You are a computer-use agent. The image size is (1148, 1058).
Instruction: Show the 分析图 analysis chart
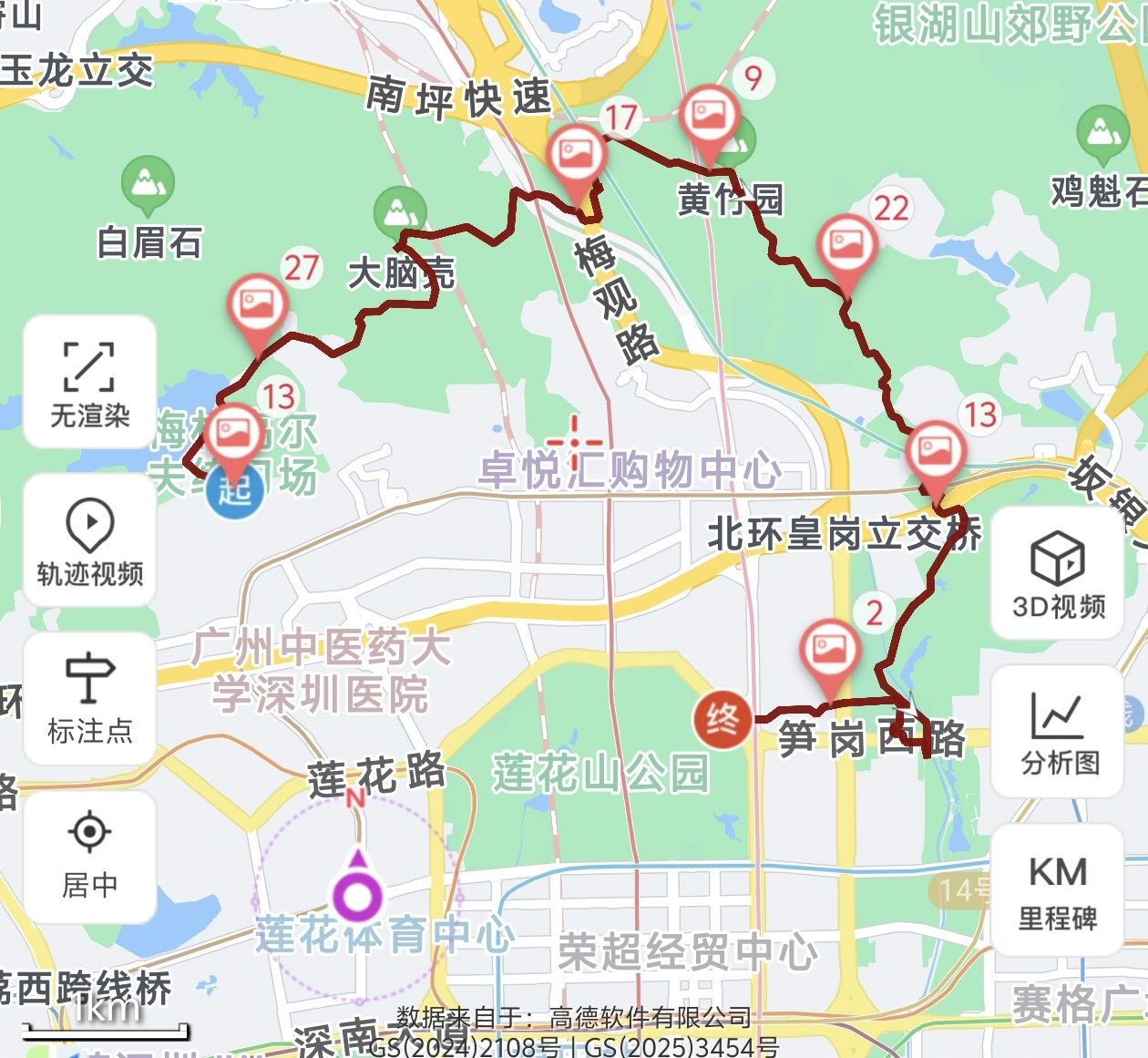(1057, 732)
